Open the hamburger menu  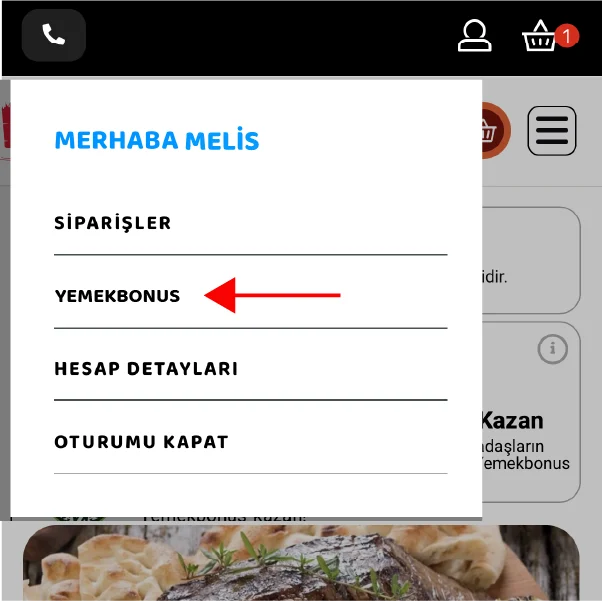coord(552,130)
